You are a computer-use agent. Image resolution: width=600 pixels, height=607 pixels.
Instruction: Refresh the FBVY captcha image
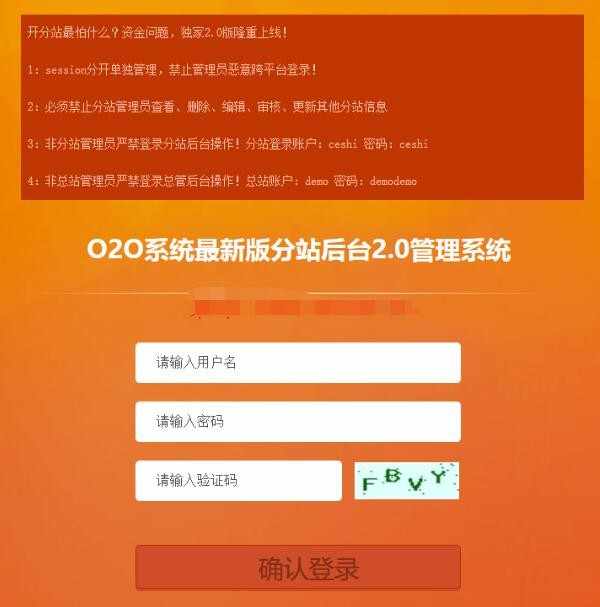[407, 481]
